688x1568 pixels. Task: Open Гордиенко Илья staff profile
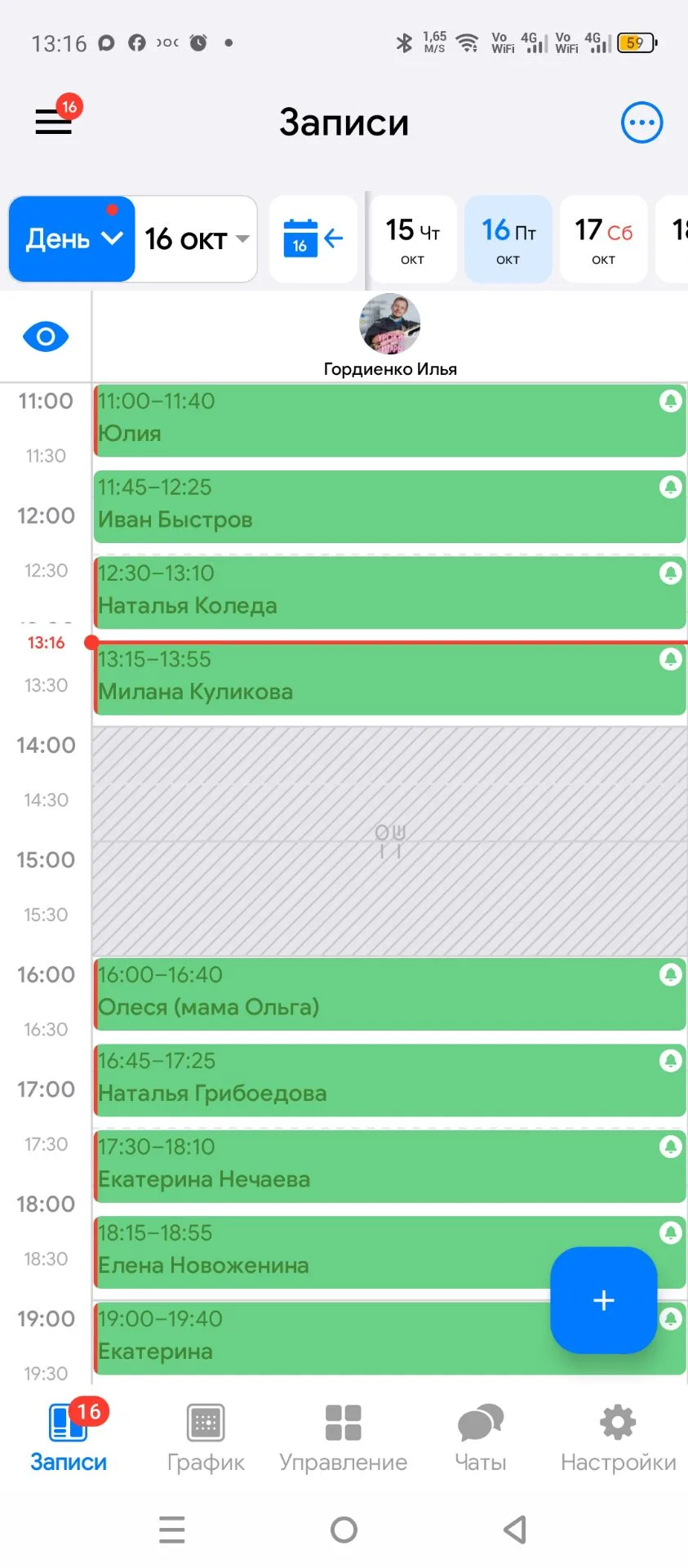390,336
